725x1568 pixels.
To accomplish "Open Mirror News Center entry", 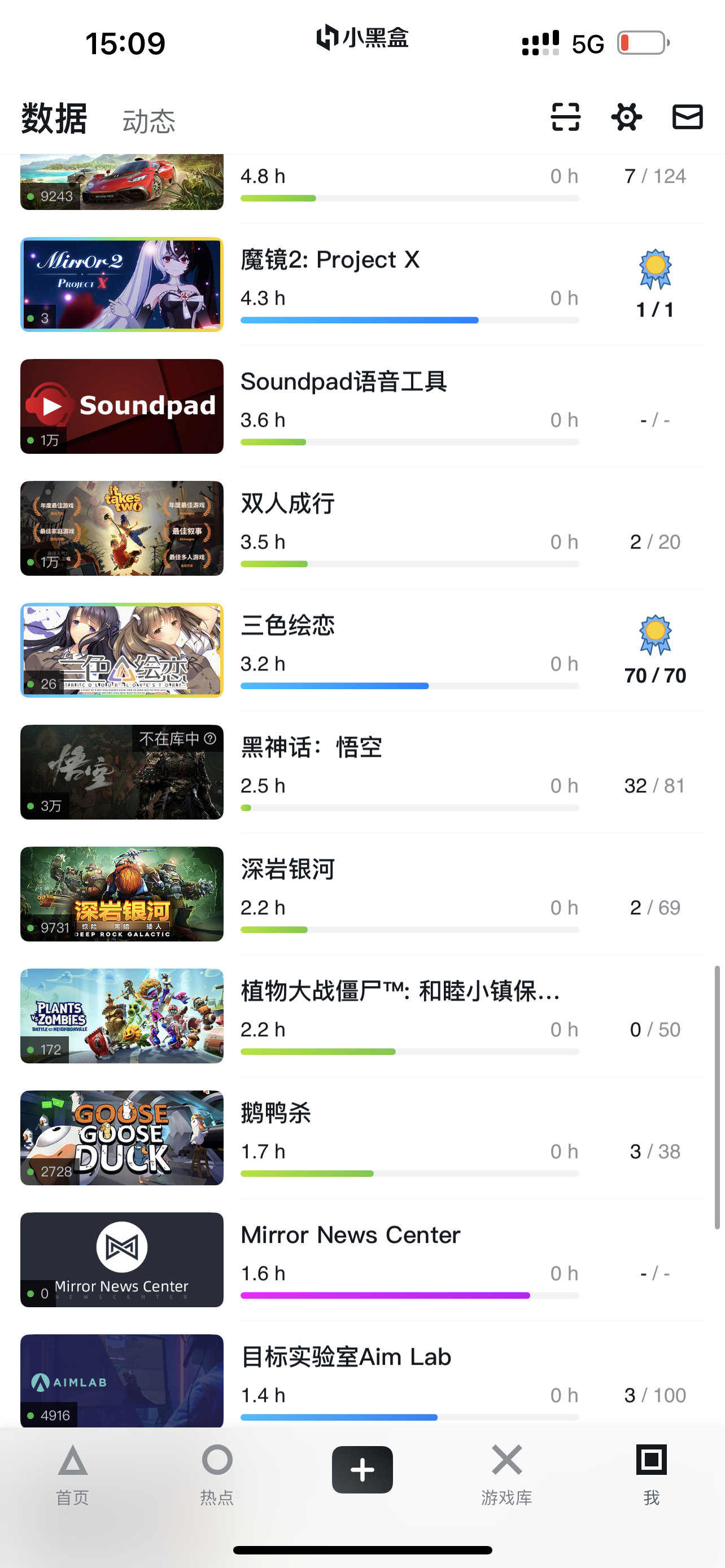I will click(x=362, y=1259).
